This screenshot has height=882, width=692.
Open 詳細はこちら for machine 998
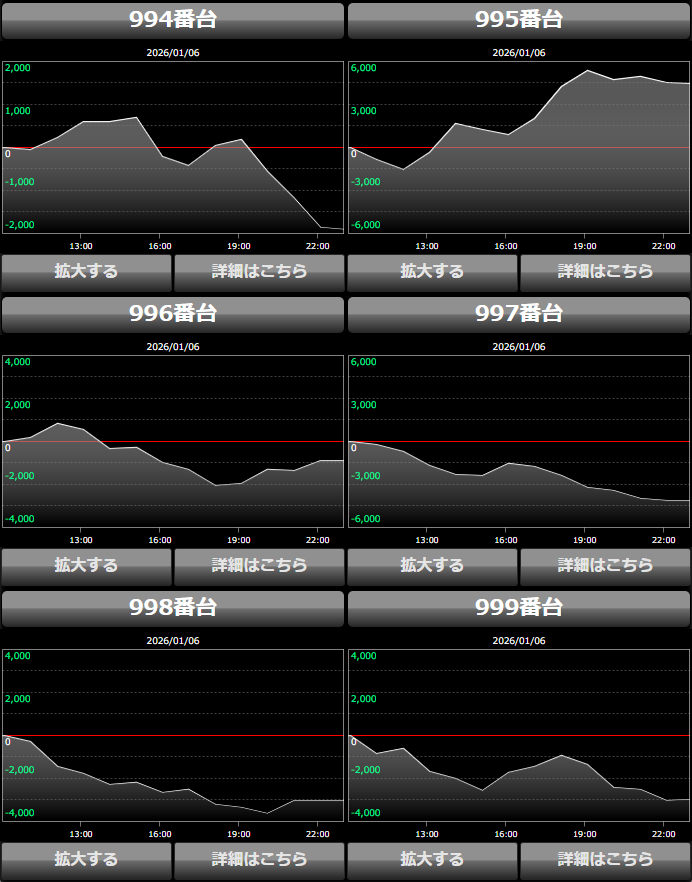259,859
